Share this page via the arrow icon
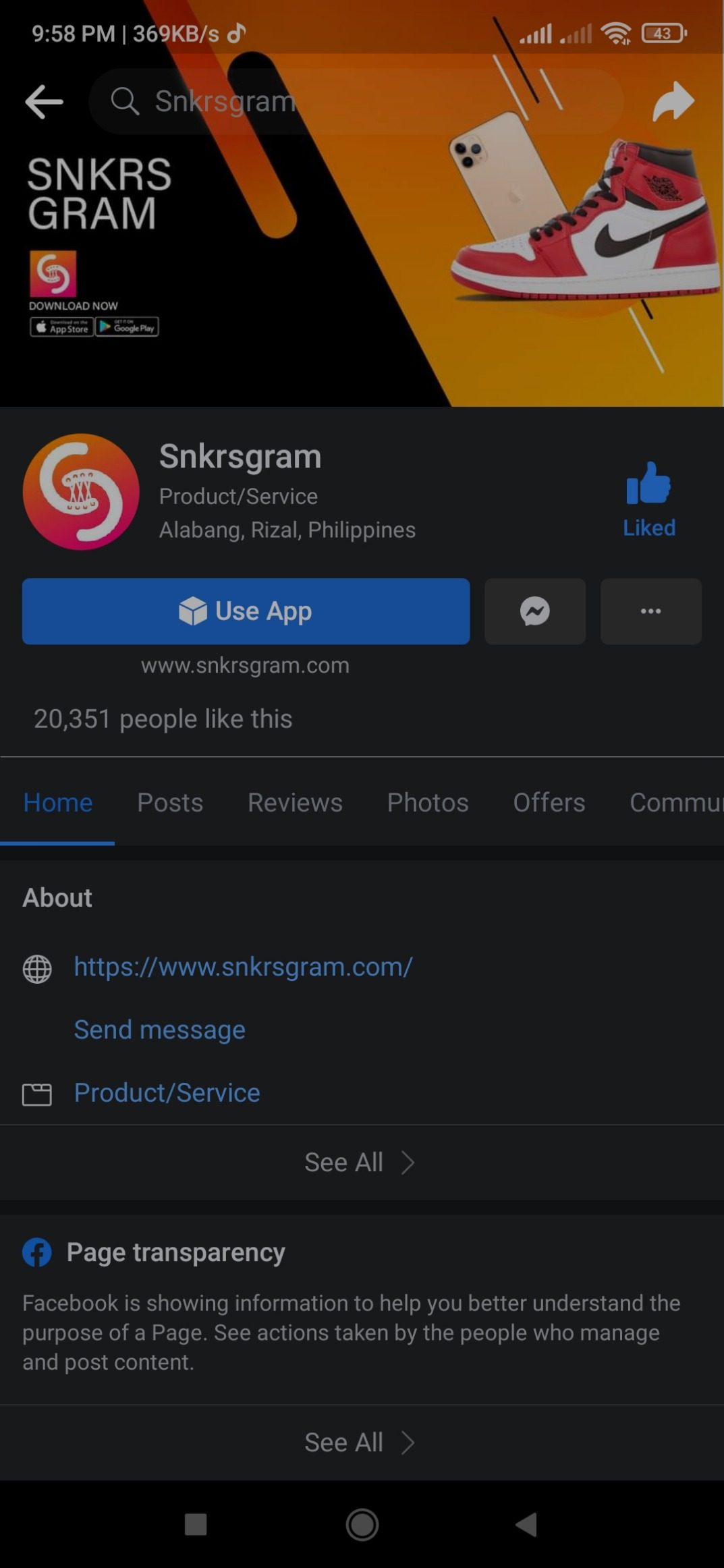 click(x=673, y=102)
